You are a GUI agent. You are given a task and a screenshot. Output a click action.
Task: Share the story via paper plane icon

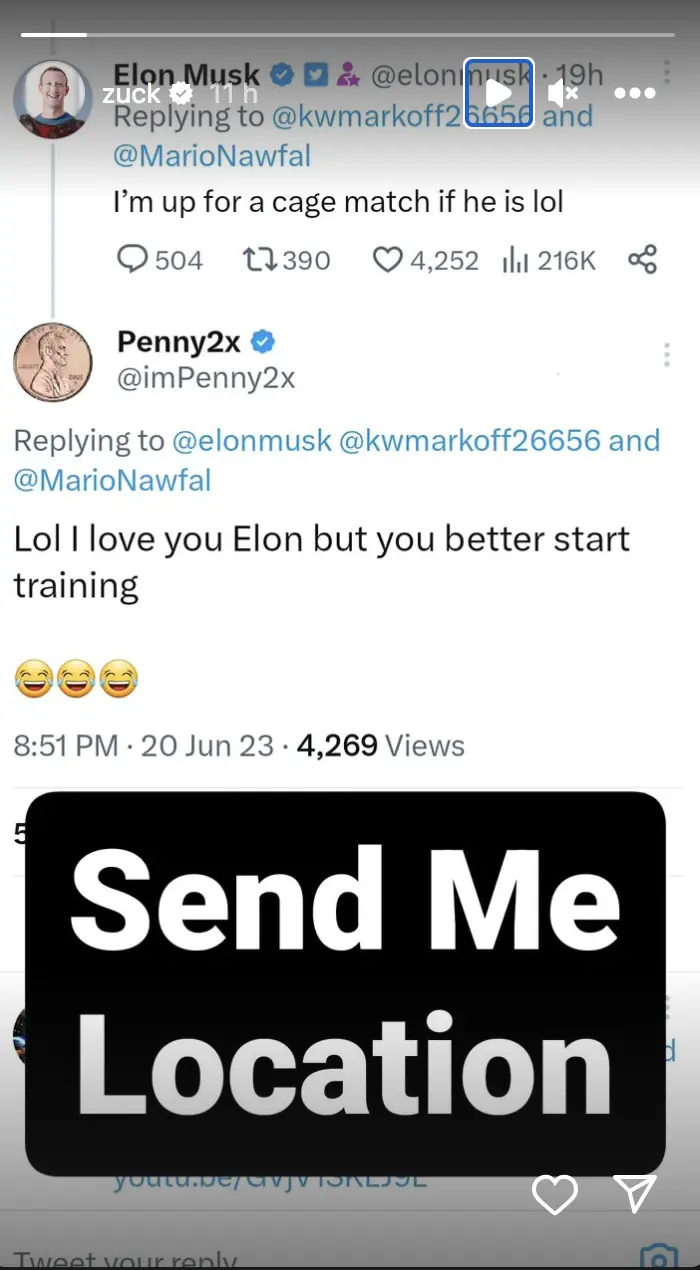pos(634,1193)
